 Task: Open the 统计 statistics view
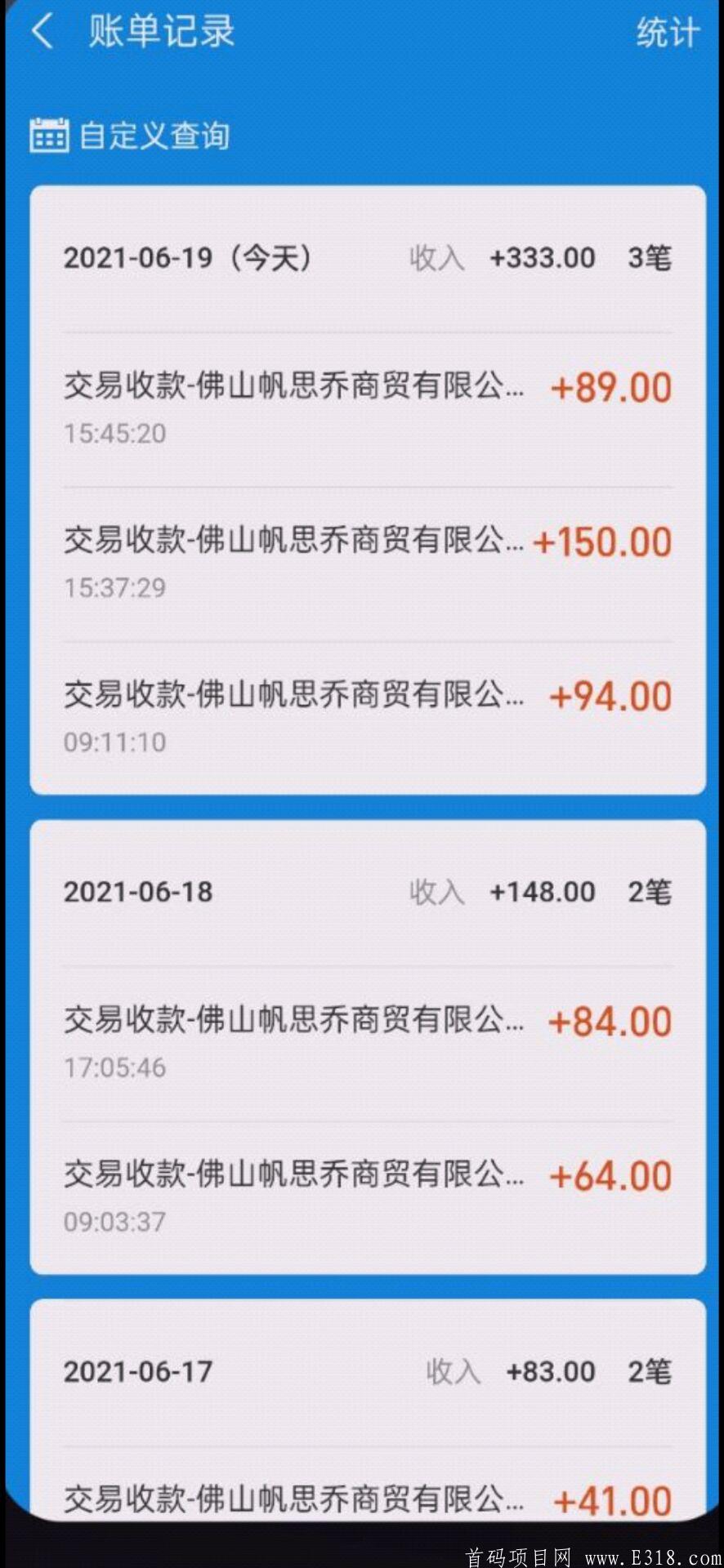(x=667, y=31)
